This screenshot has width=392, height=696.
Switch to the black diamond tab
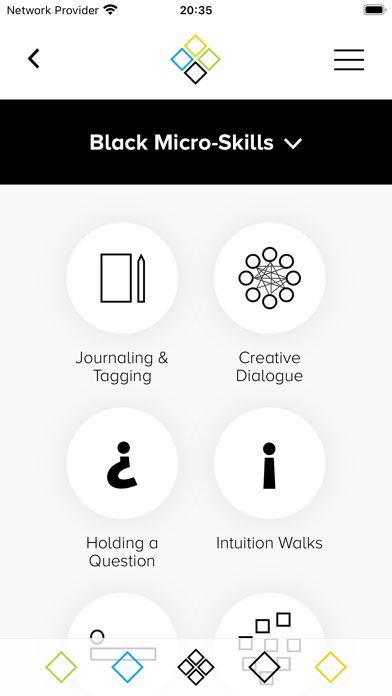(x=264, y=667)
